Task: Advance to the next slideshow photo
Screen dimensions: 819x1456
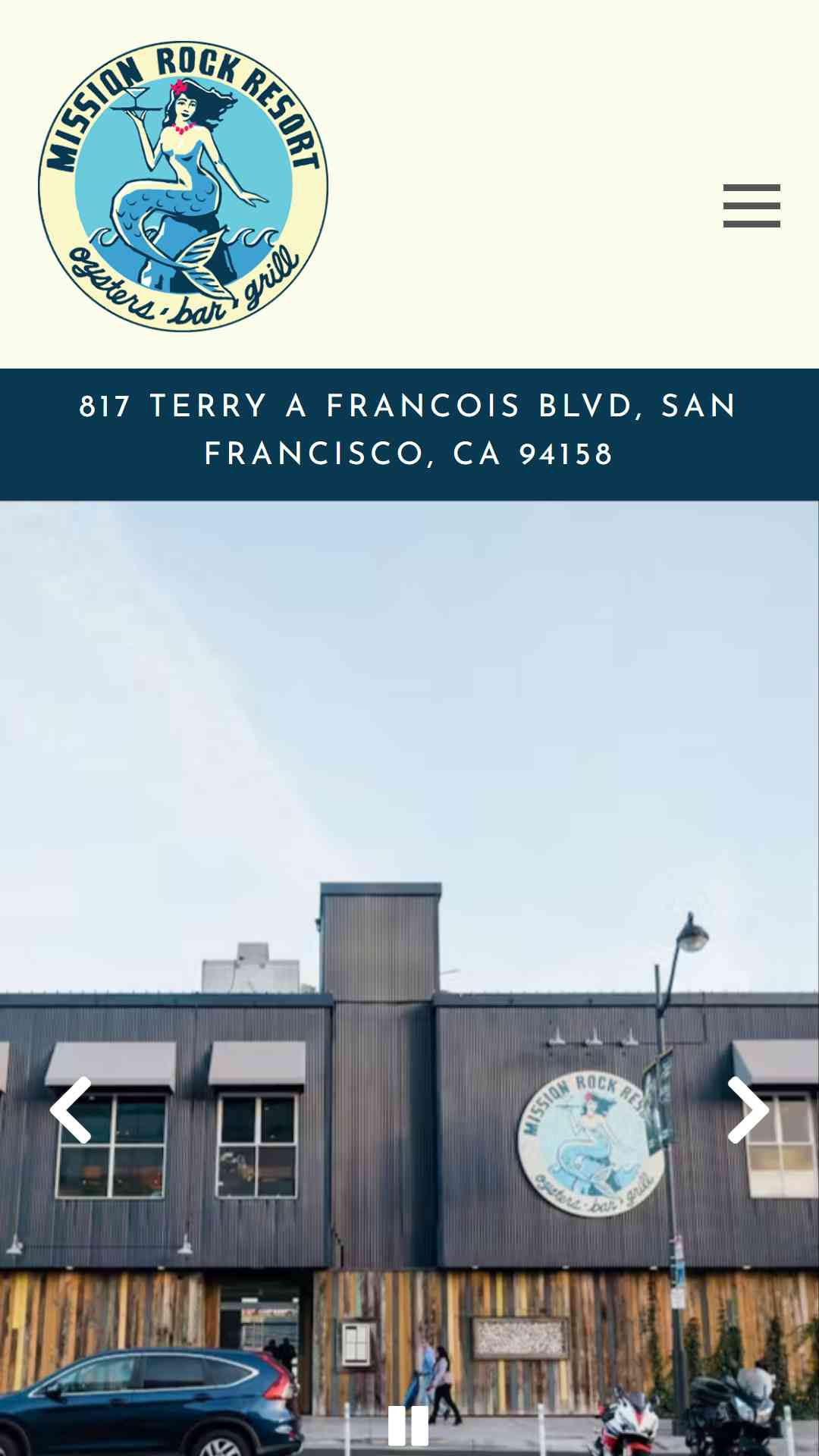Action: [748, 1110]
